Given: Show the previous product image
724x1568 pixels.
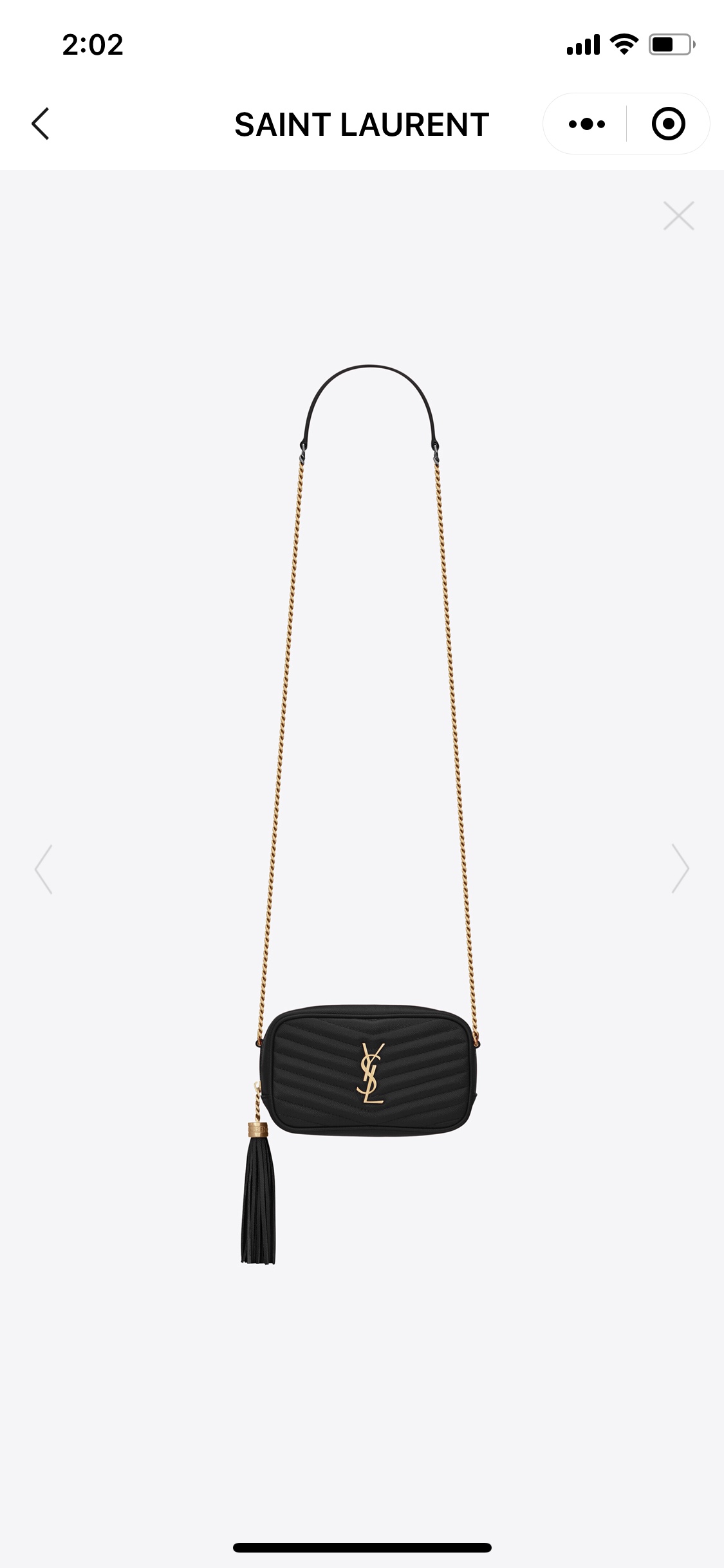Looking at the screenshot, I should 44,869.
